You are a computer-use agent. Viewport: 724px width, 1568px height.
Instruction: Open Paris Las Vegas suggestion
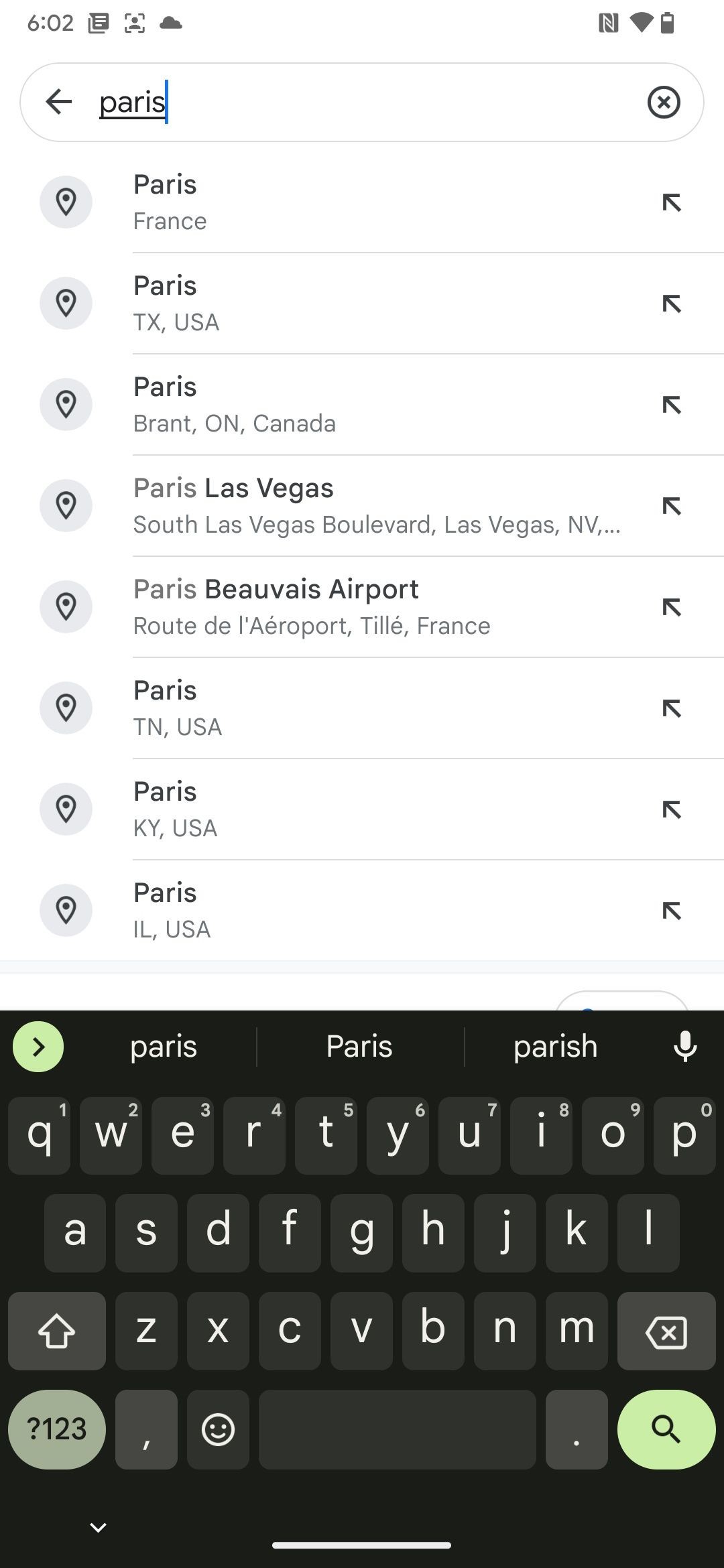[362, 505]
